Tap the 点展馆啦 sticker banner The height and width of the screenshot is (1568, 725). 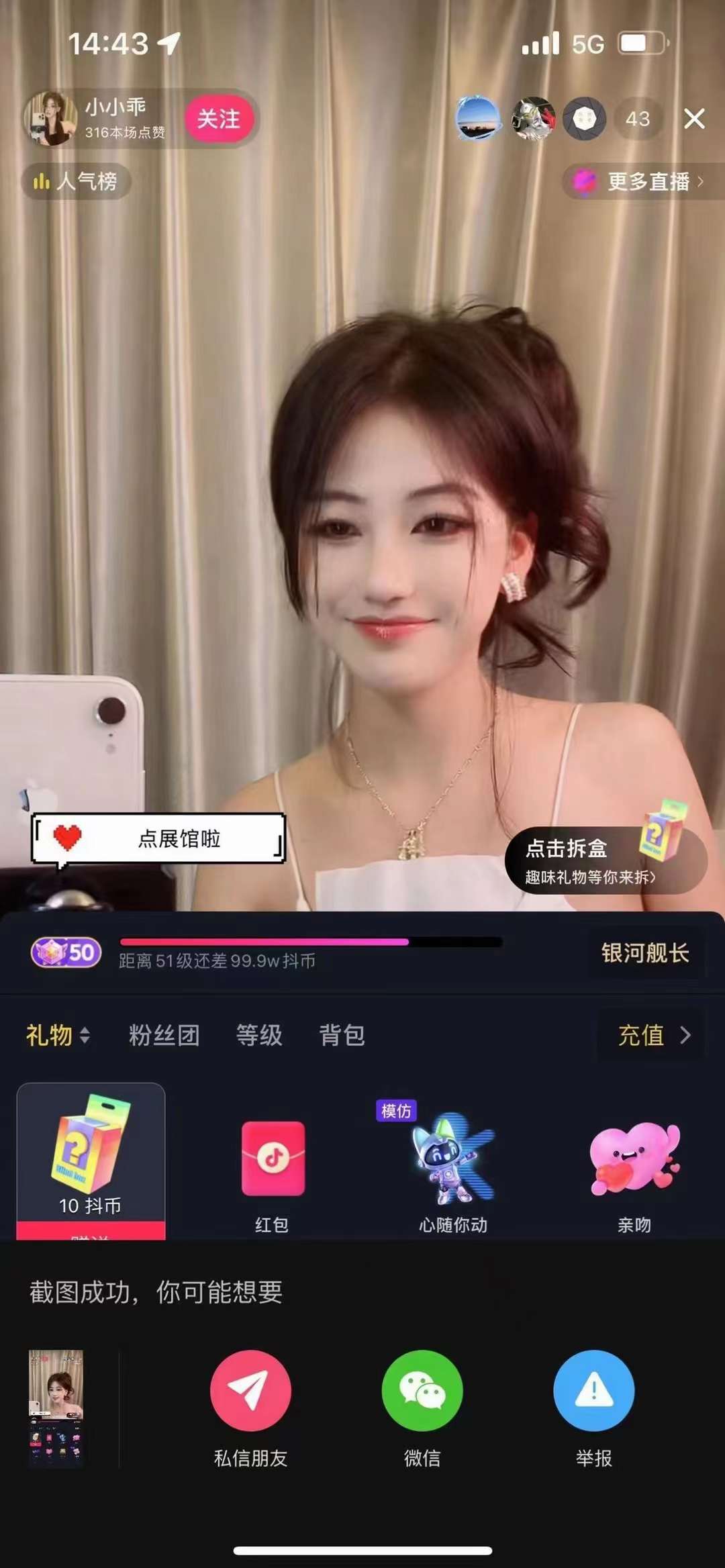(x=159, y=838)
